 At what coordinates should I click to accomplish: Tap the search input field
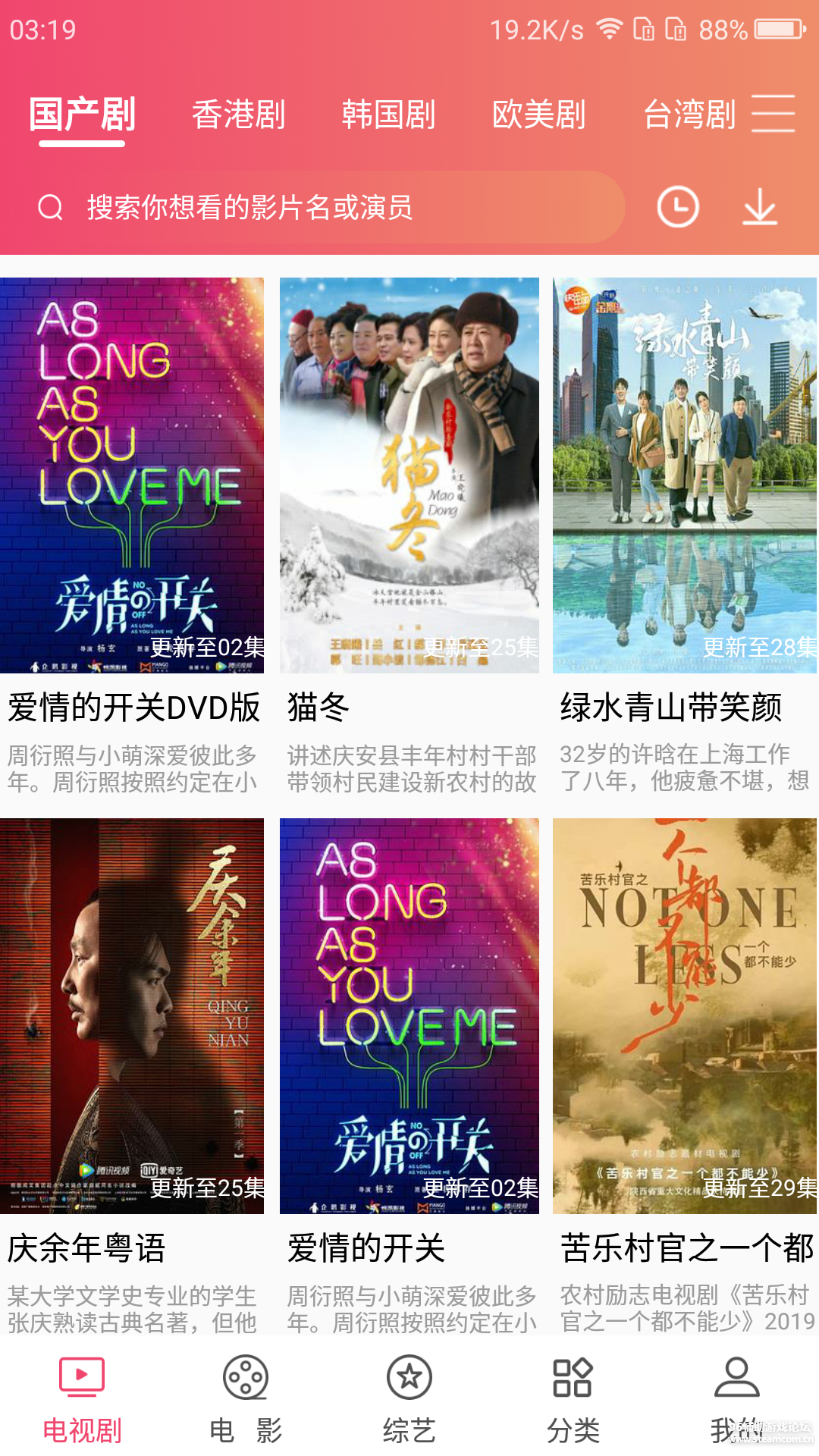(303, 206)
